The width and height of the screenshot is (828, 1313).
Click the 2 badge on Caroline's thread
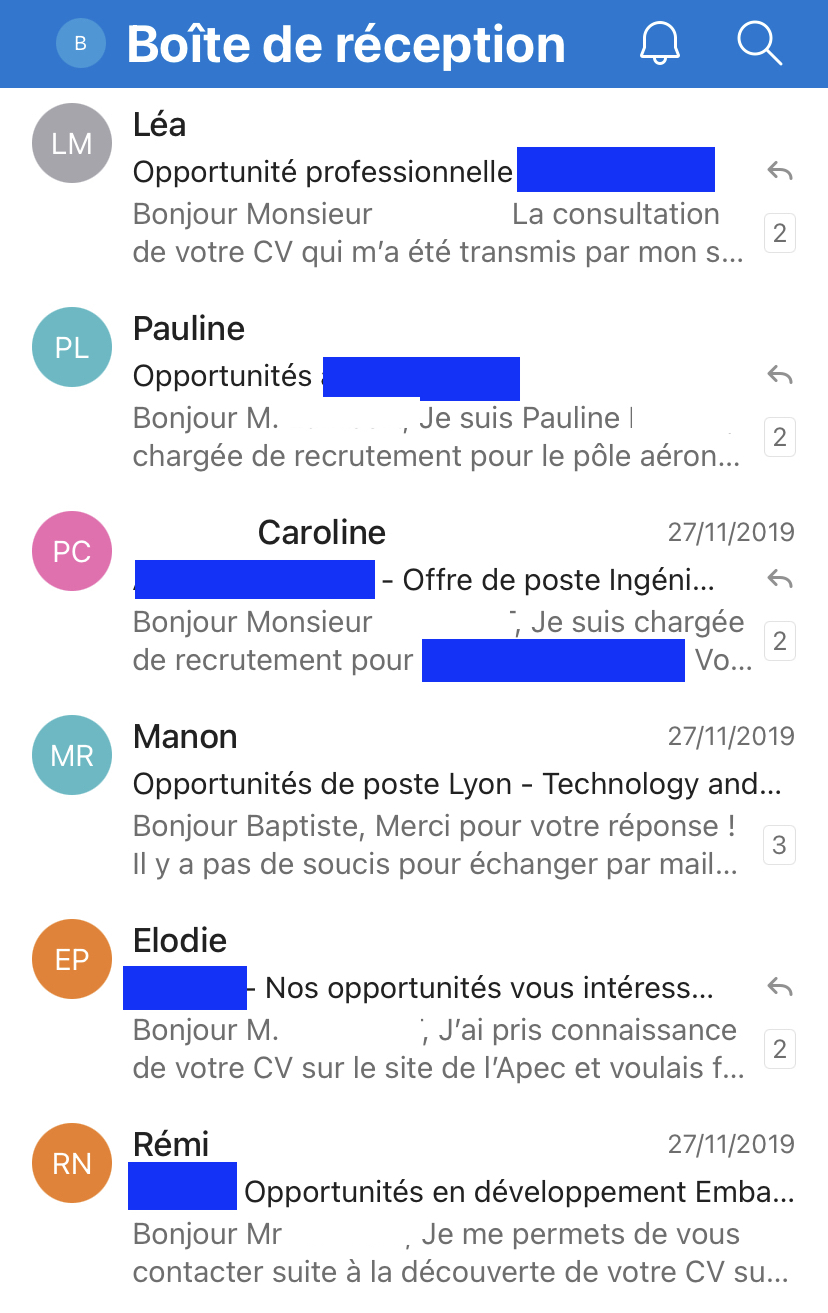coord(779,641)
